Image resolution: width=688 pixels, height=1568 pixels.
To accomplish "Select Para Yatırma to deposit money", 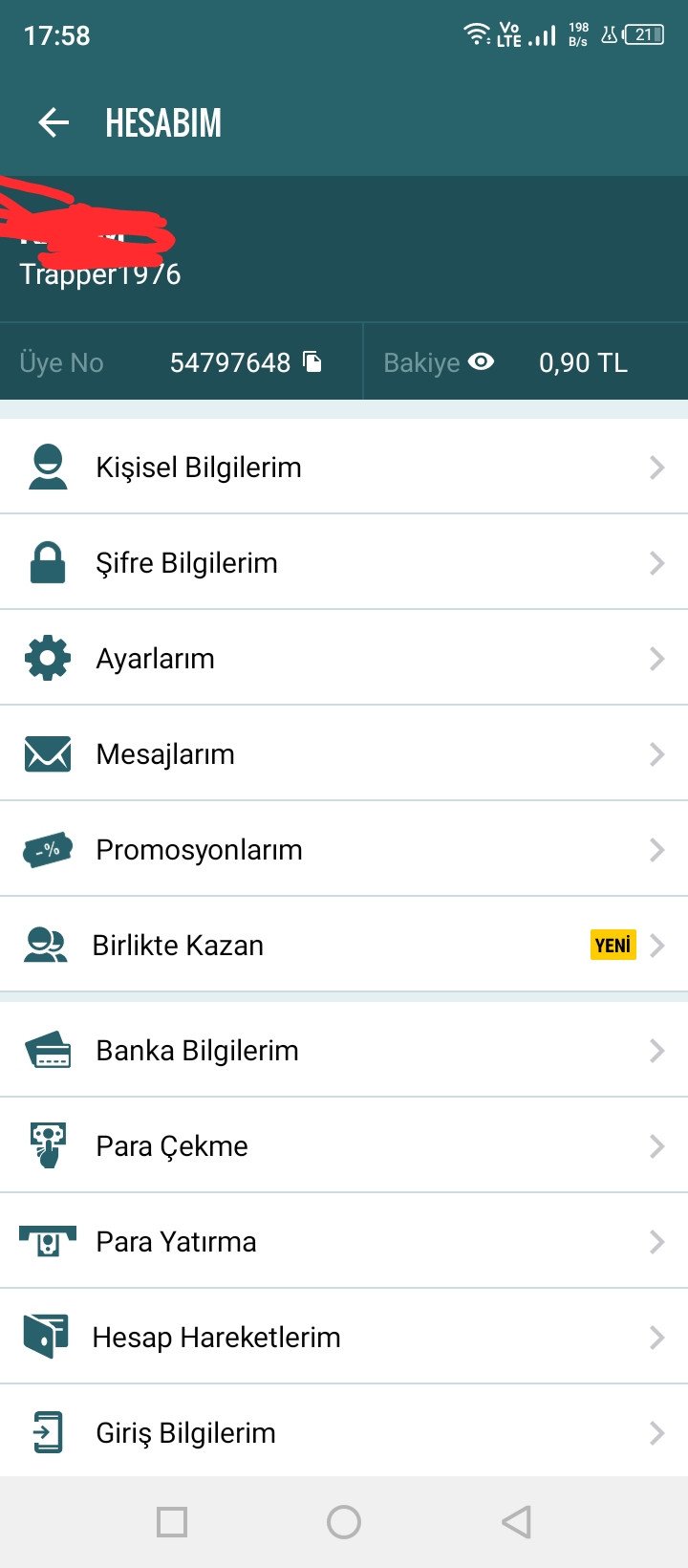I will click(344, 1241).
